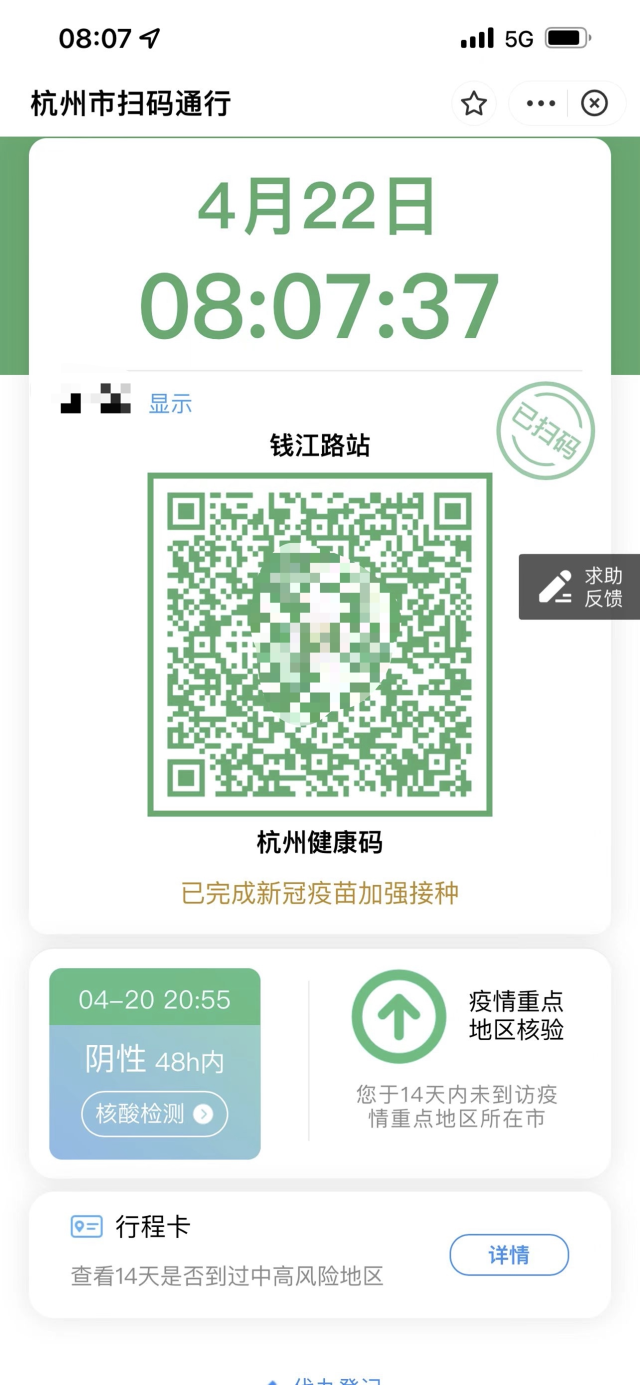
Task: Open 核酸检测 test result details
Action: tap(155, 1114)
